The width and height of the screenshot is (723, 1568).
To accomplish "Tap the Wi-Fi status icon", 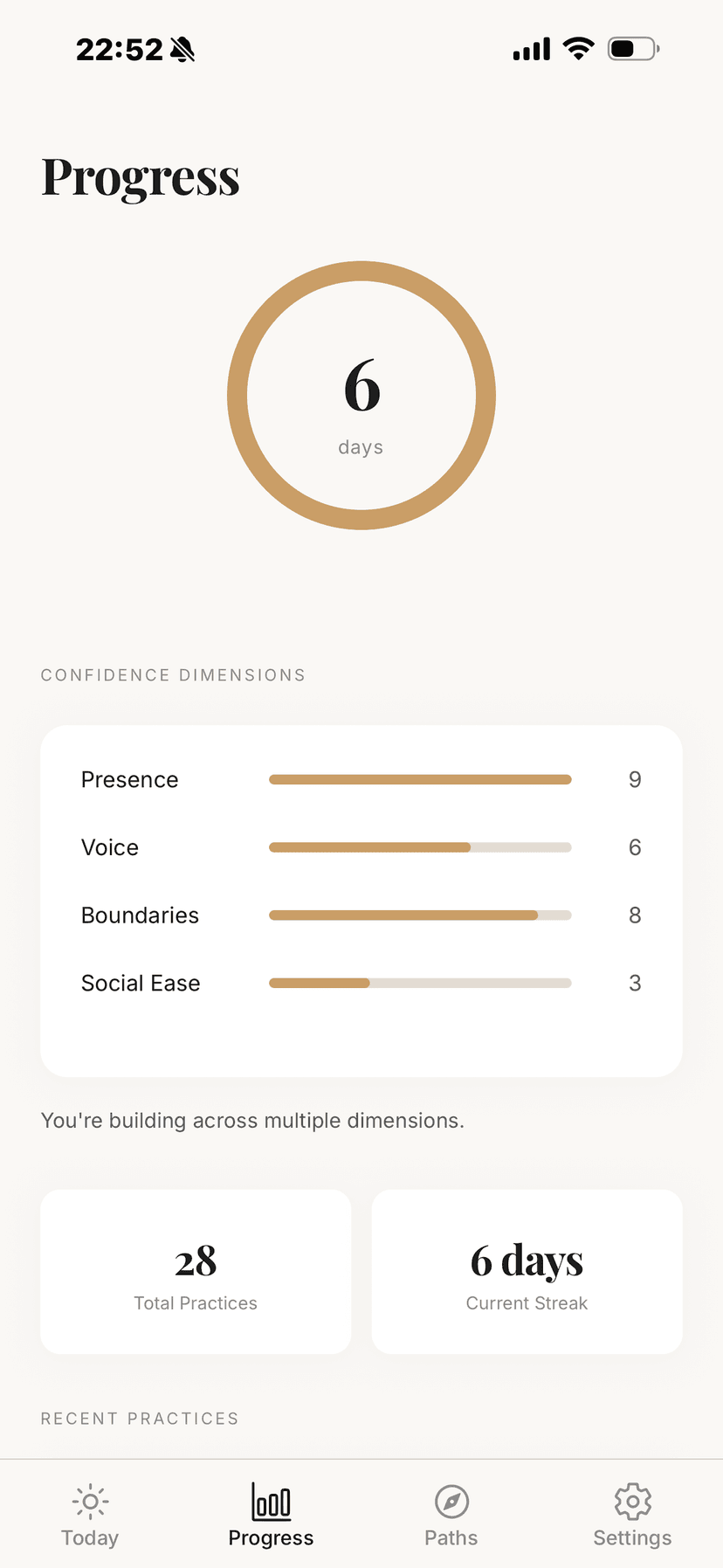I will coord(577,48).
